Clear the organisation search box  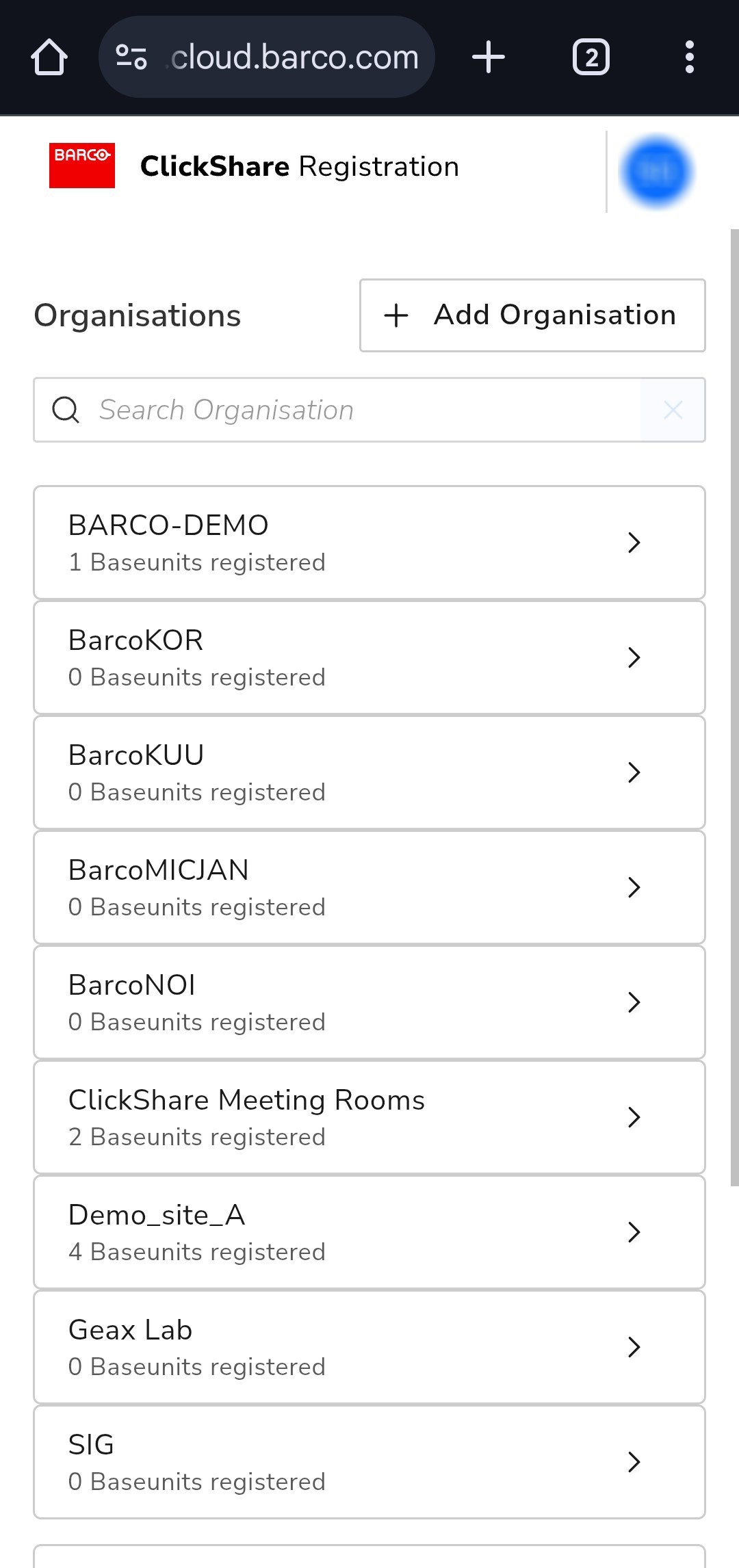[x=673, y=410]
